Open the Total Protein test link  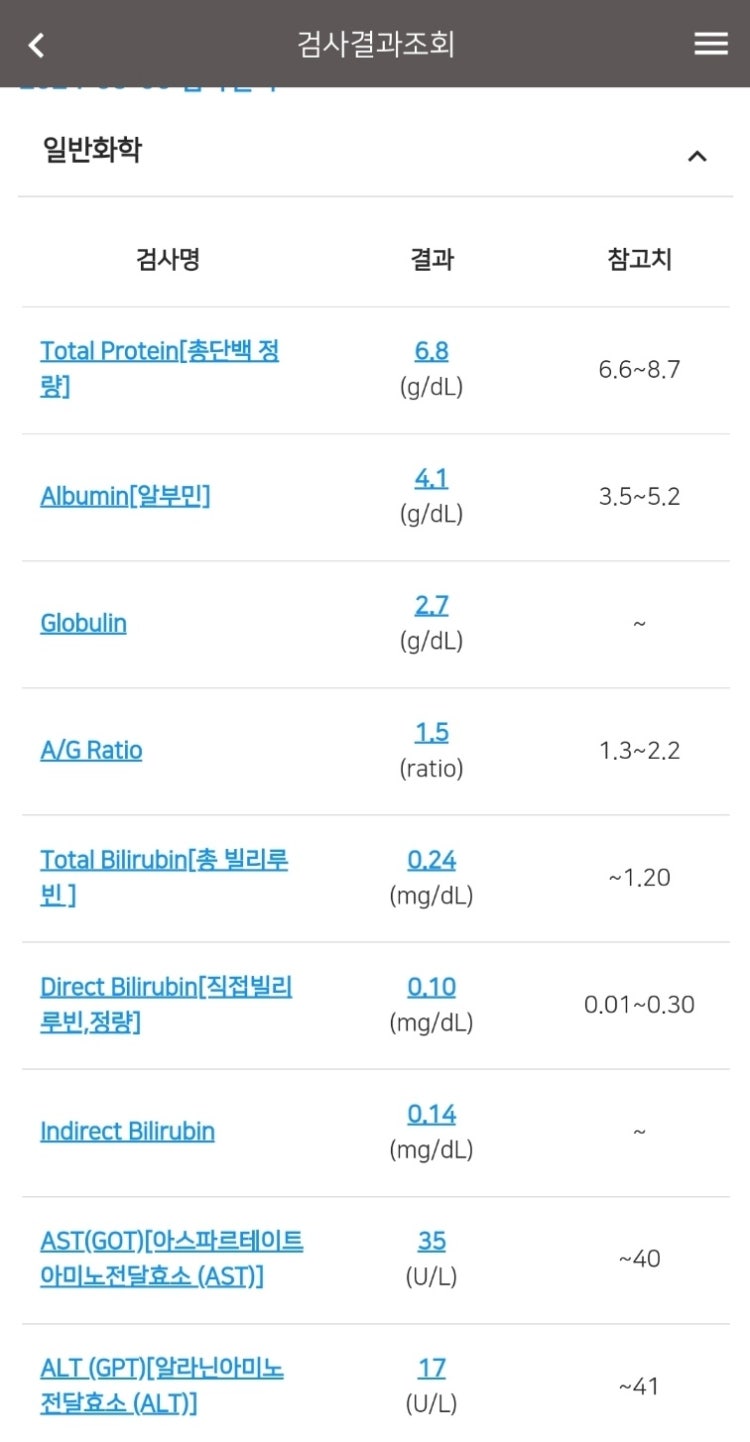pos(159,351)
